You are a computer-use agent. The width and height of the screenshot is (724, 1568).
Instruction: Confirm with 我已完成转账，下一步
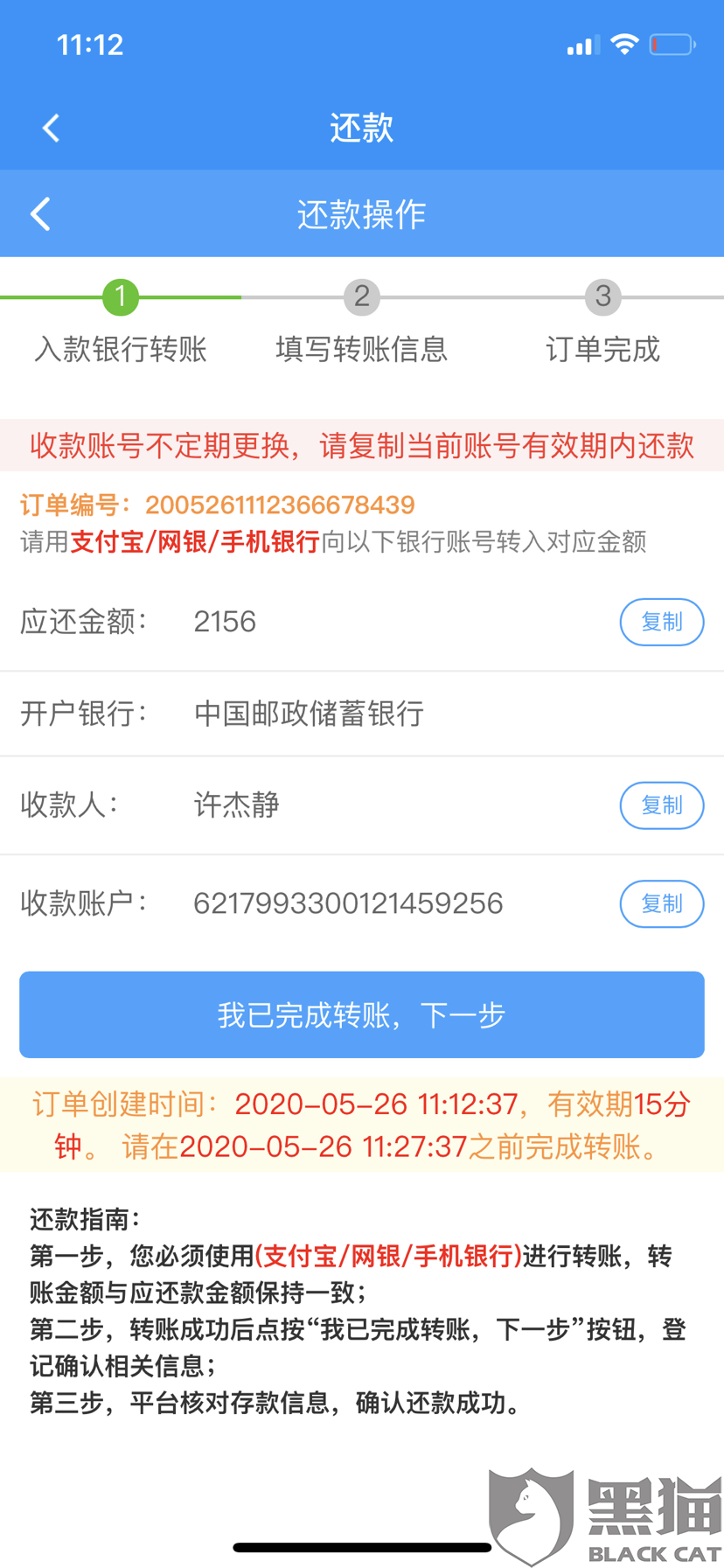[362, 1014]
